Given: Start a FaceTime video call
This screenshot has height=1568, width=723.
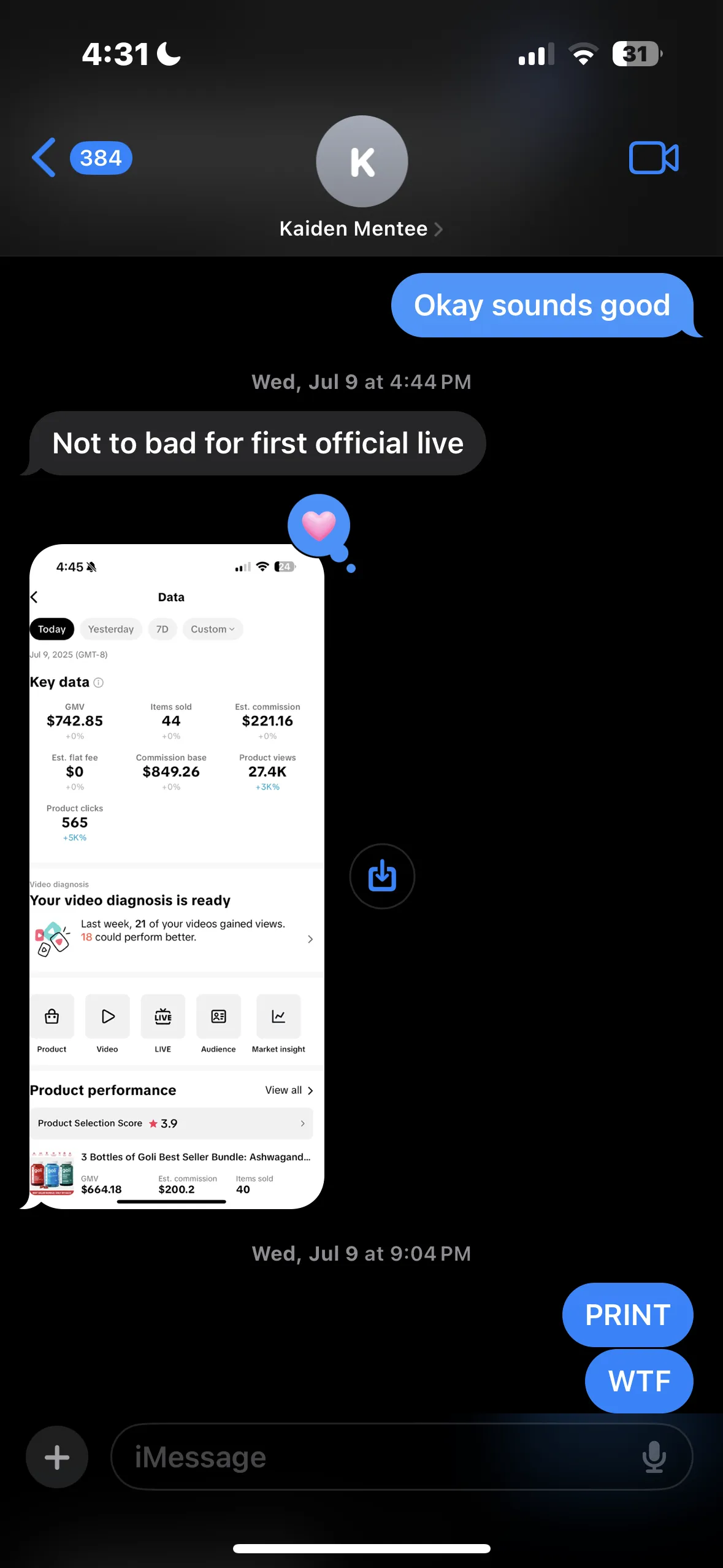Looking at the screenshot, I should pos(653,158).
